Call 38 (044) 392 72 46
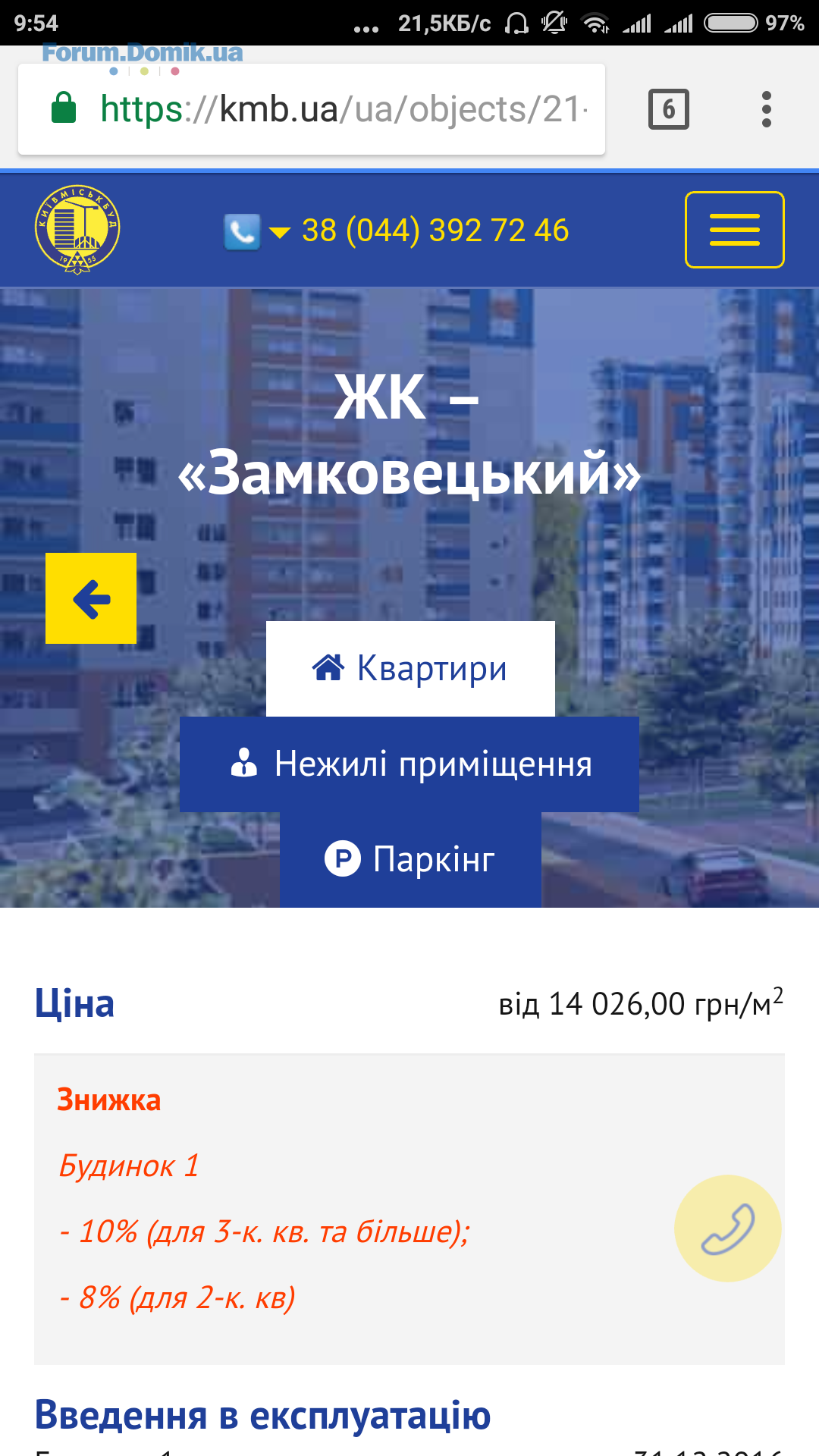 (435, 231)
